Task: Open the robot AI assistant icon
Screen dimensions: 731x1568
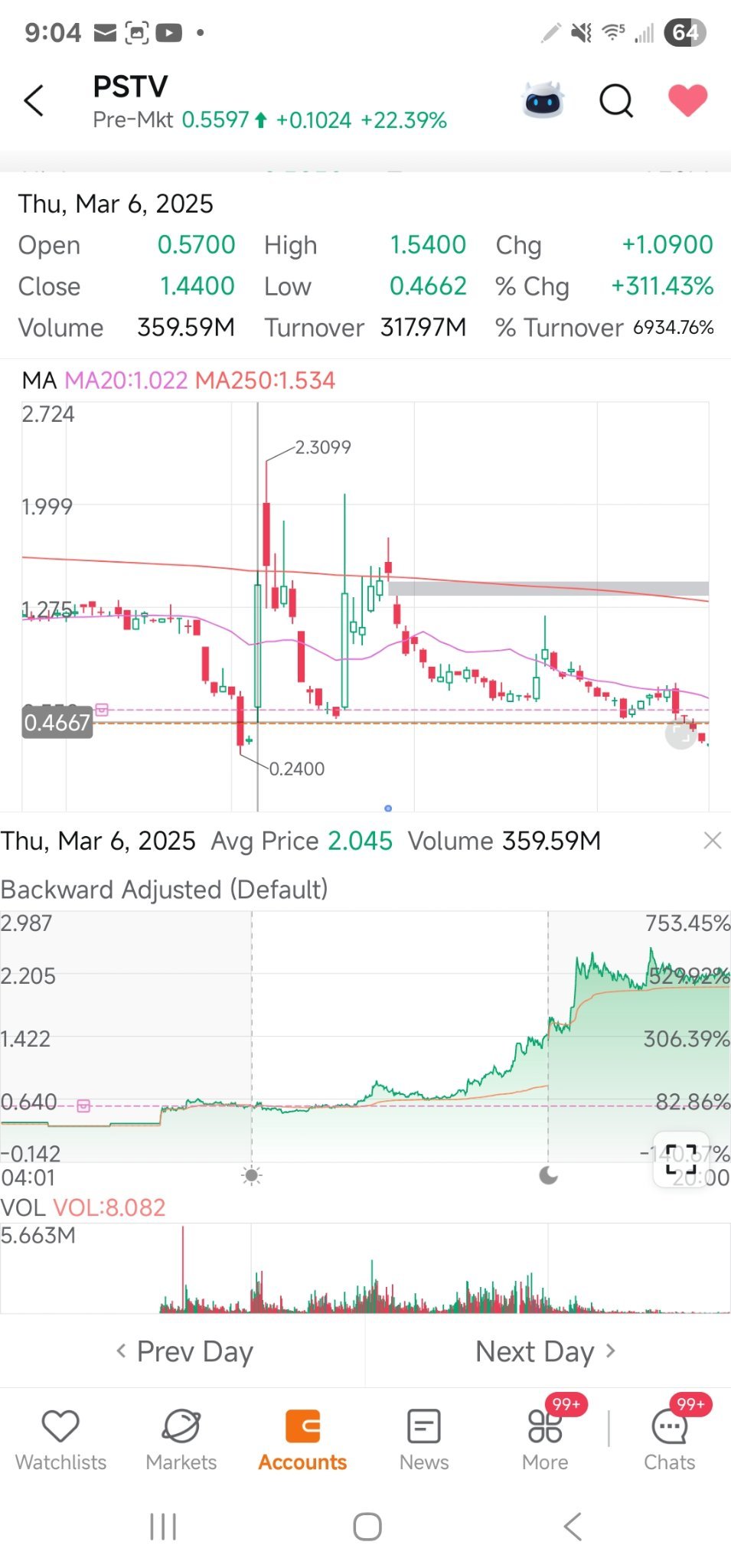Action: [543, 100]
